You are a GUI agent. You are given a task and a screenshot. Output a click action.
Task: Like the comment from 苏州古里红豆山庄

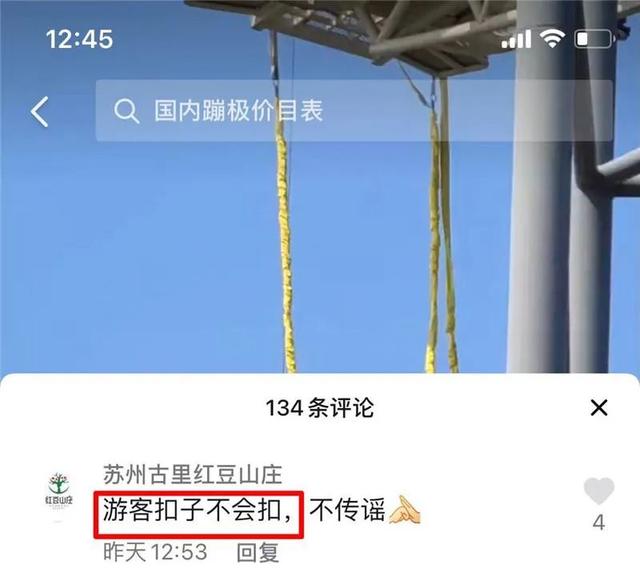point(599,491)
